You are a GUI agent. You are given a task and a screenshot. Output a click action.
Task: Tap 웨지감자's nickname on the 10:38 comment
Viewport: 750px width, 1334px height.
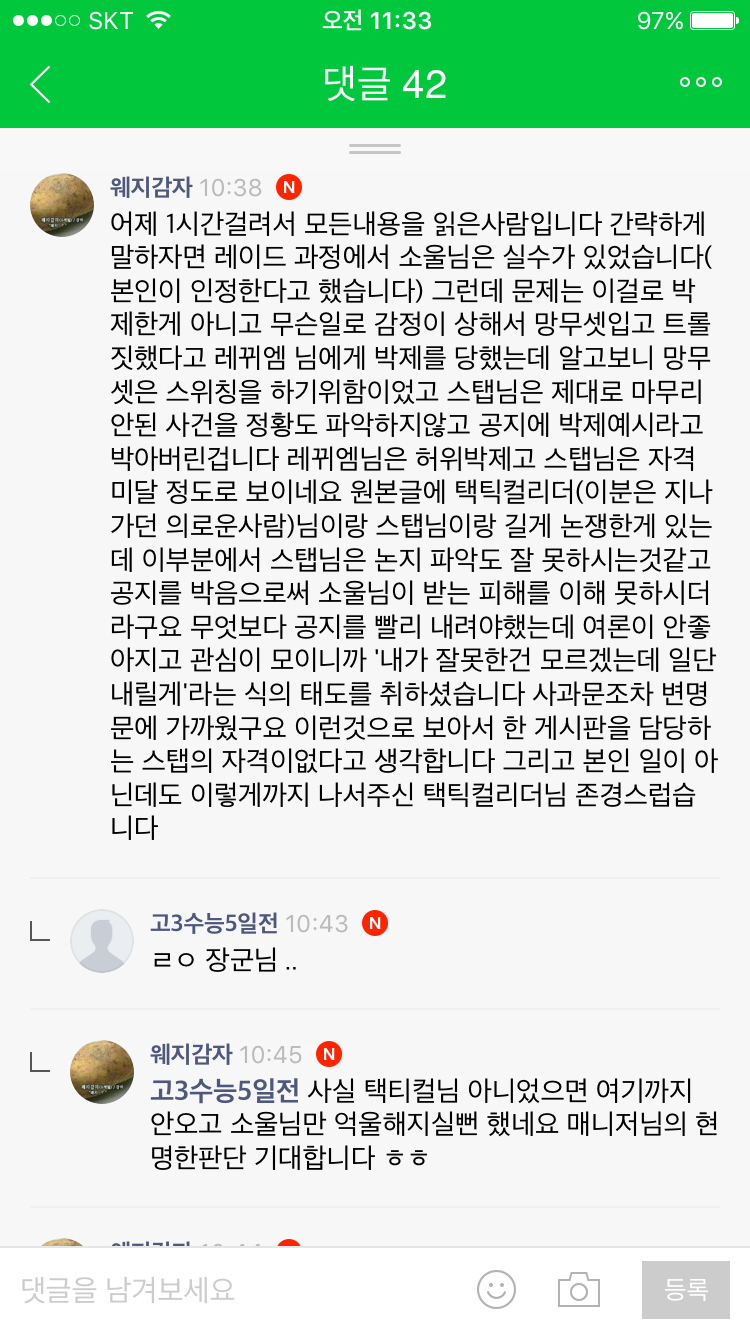click(151, 187)
